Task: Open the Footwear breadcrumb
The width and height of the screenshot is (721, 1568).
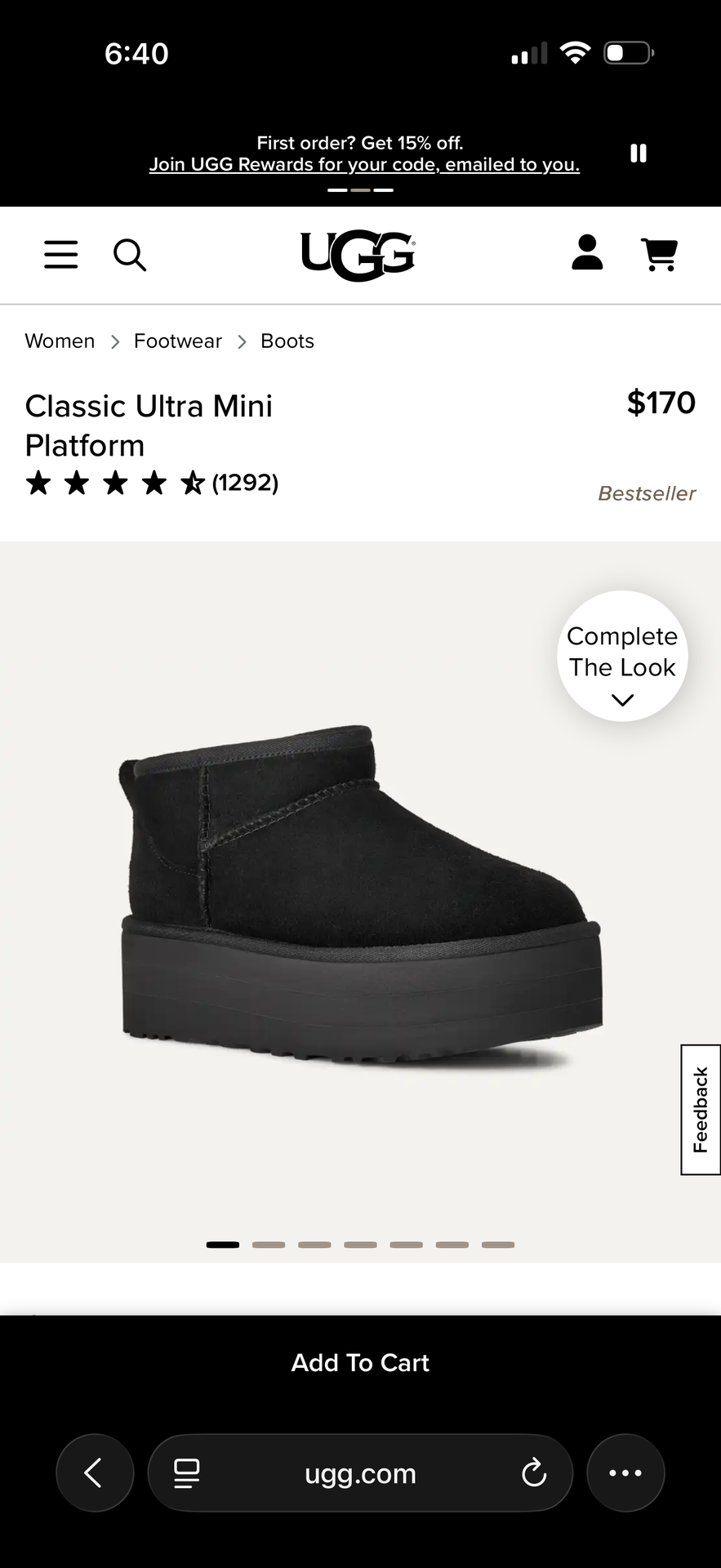Action: (x=177, y=341)
